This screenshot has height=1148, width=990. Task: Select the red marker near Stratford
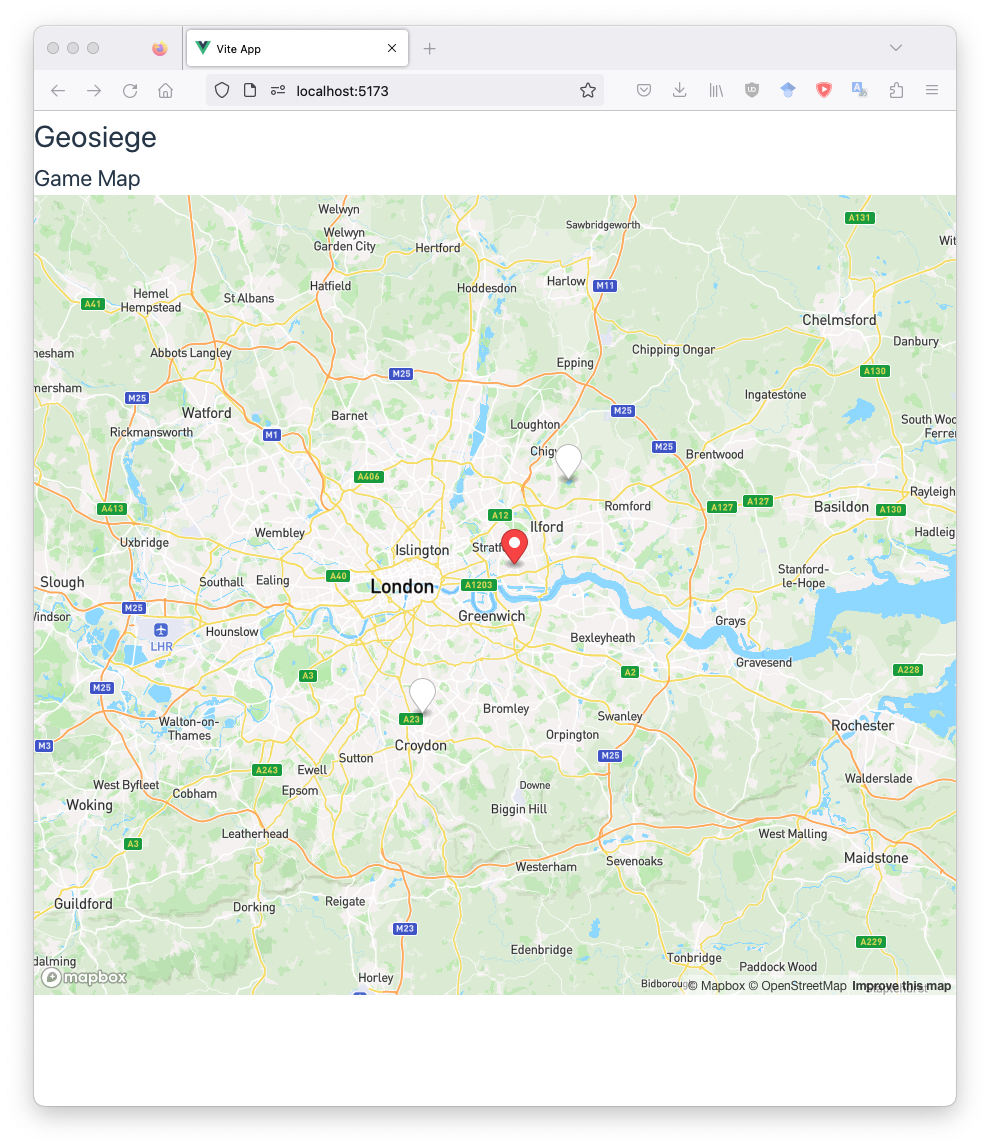[x=515, y=546]
